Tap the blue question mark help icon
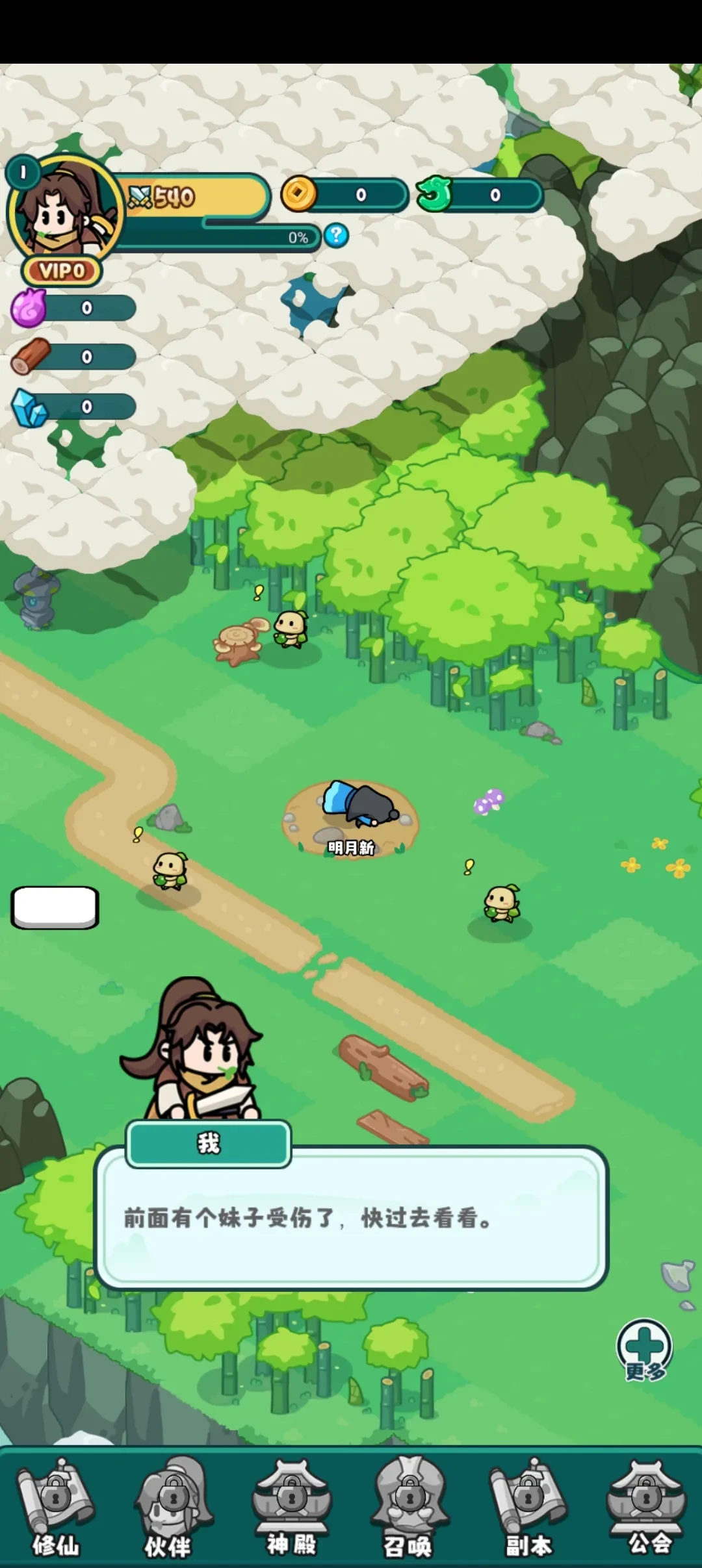Screen dimensions: 702x1568 336,236
